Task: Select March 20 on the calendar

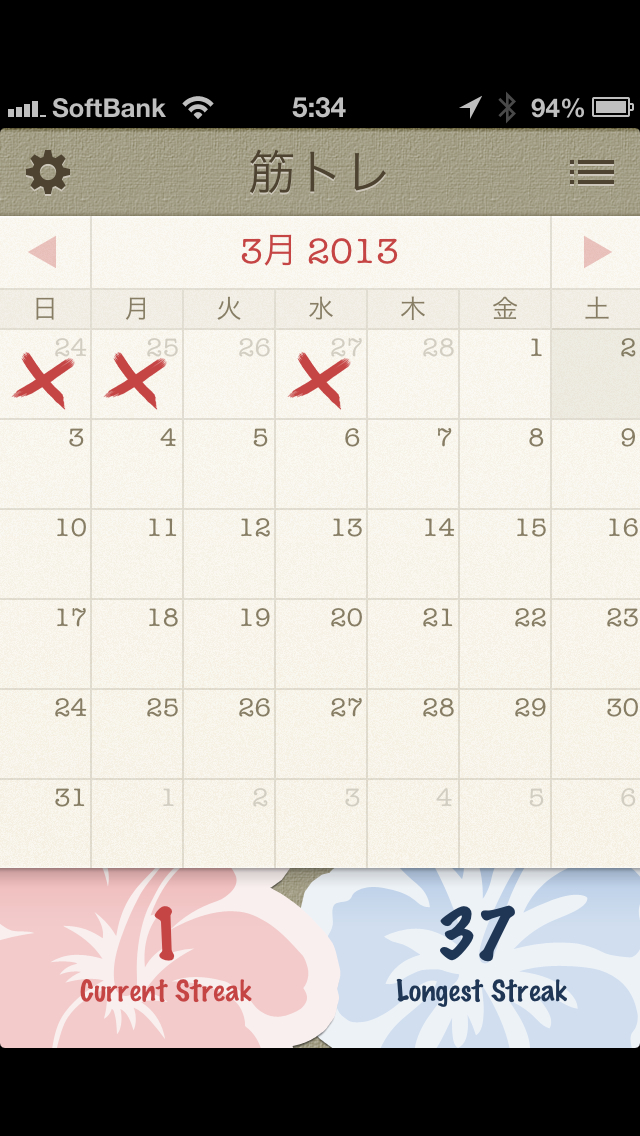Action: tap(320, 644)
